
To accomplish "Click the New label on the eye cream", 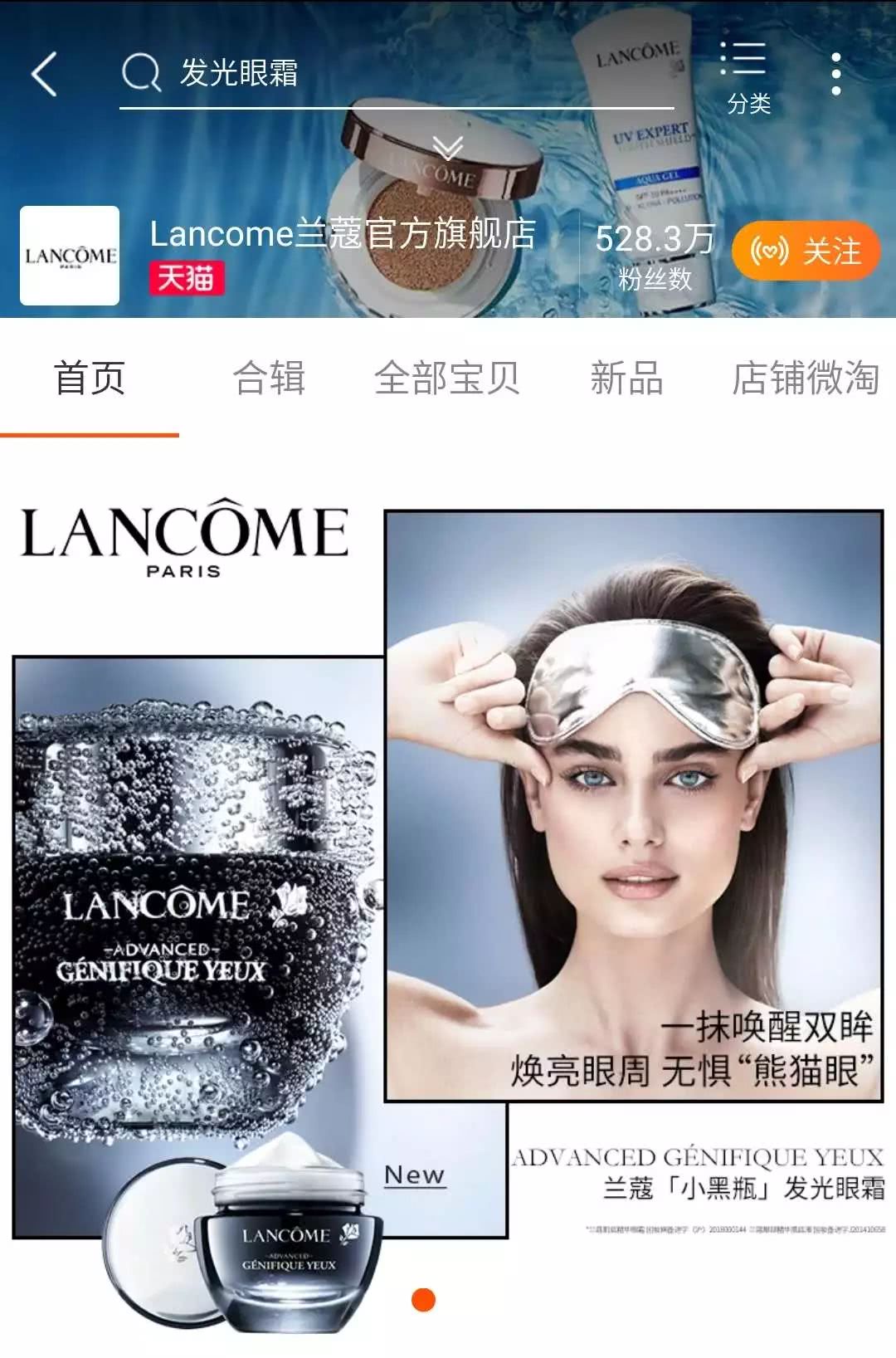I will tap(415, 1175).
